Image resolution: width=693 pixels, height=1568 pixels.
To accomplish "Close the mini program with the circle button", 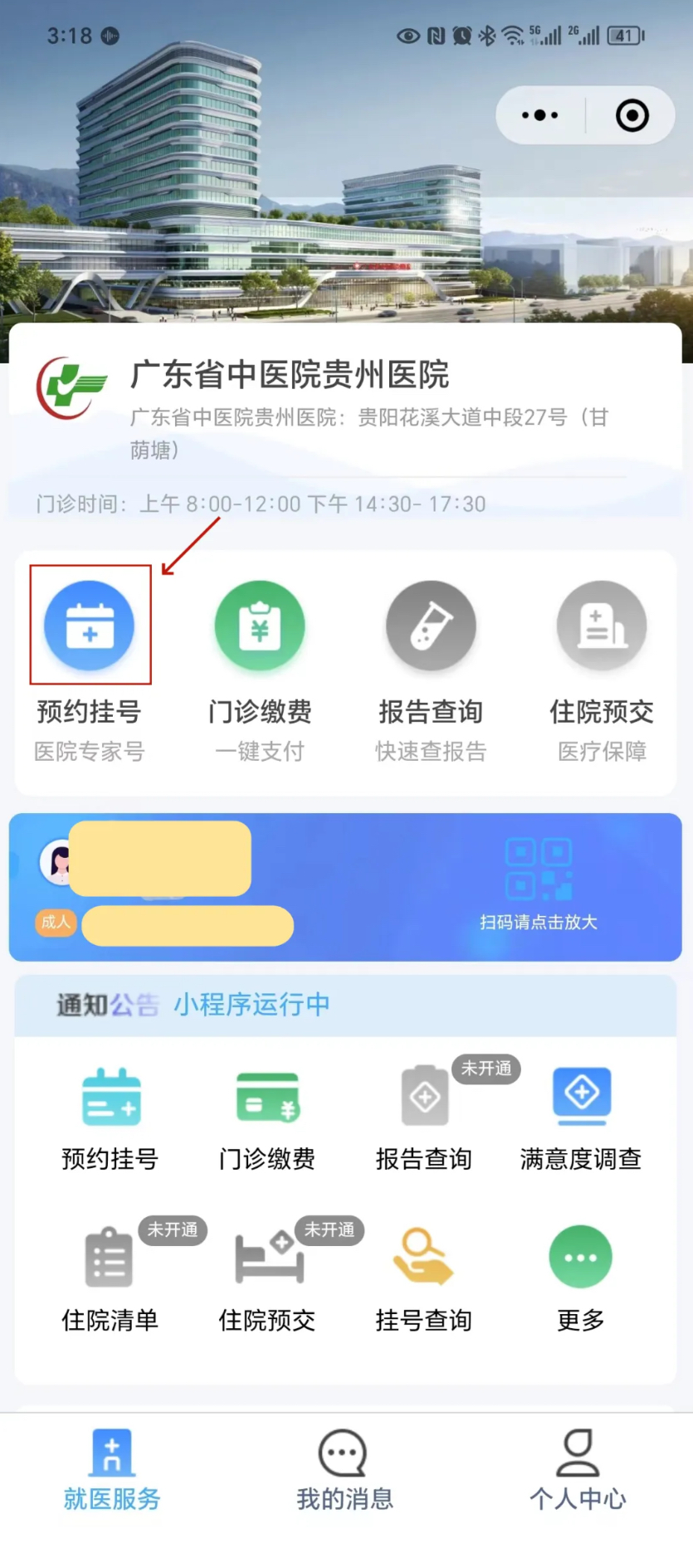I will coord(632,115).
